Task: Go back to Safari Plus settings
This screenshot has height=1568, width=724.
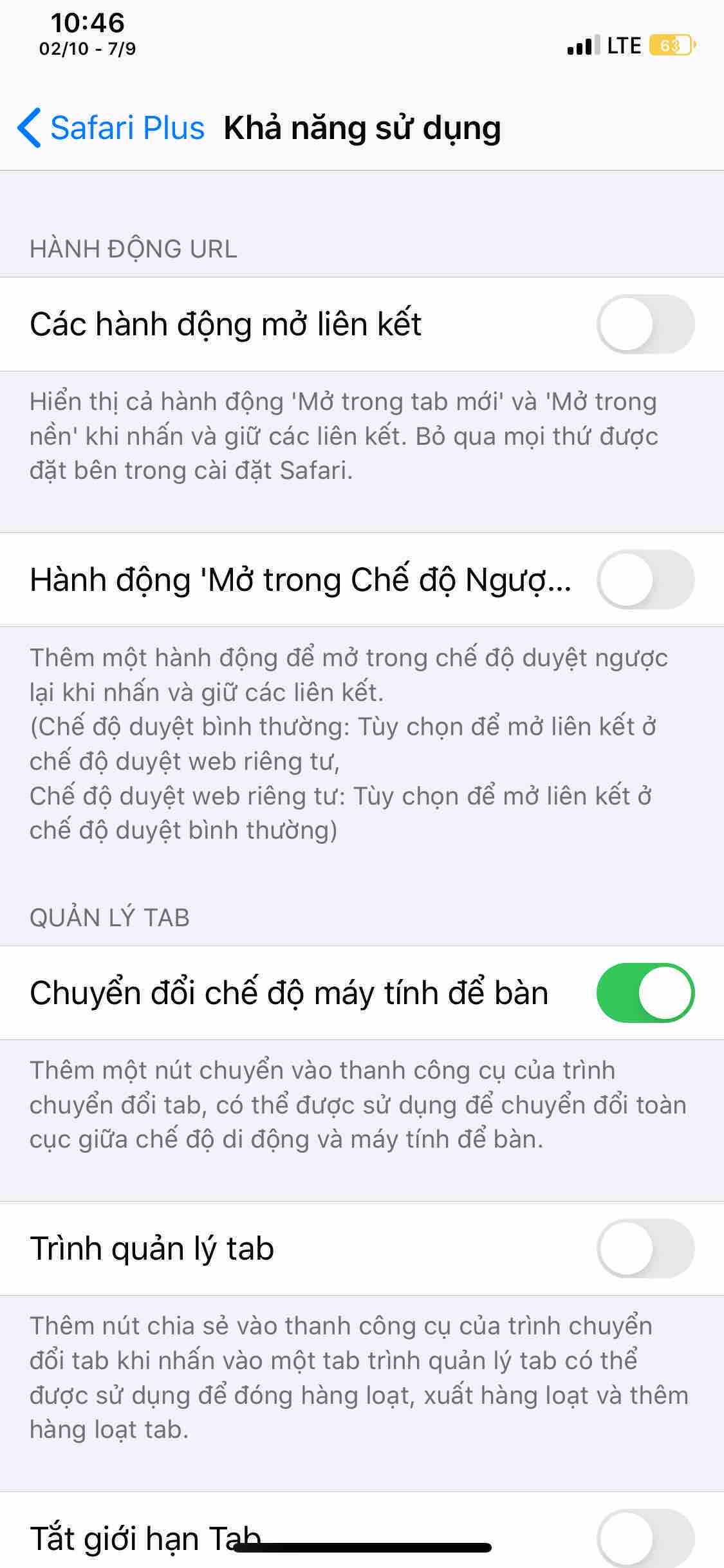Action: click(111, 127)
